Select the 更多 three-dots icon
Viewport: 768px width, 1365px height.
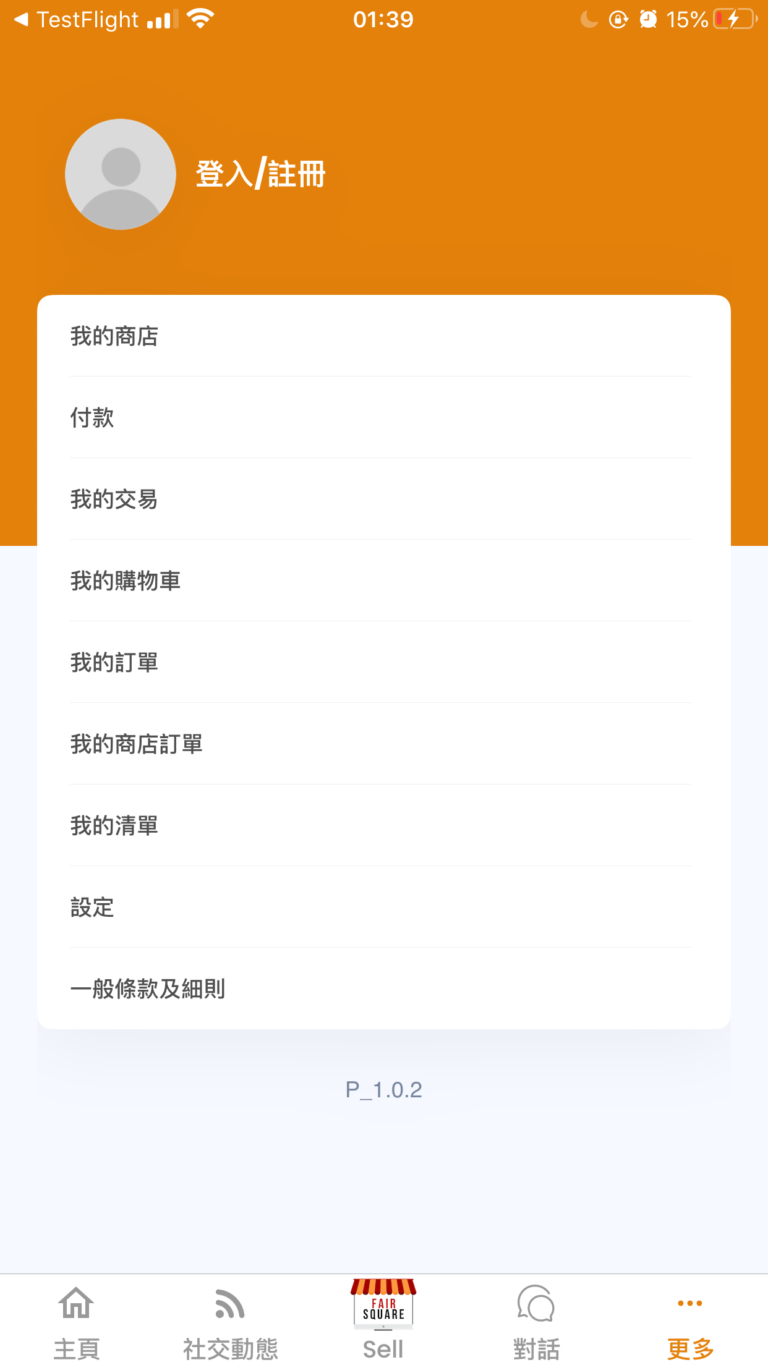[x=689, y=1303]
